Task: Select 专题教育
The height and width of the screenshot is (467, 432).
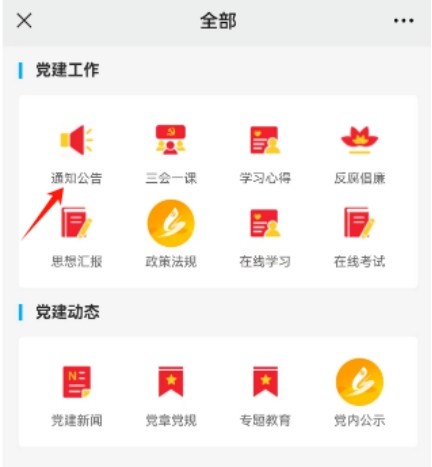Action: [265, 396]
